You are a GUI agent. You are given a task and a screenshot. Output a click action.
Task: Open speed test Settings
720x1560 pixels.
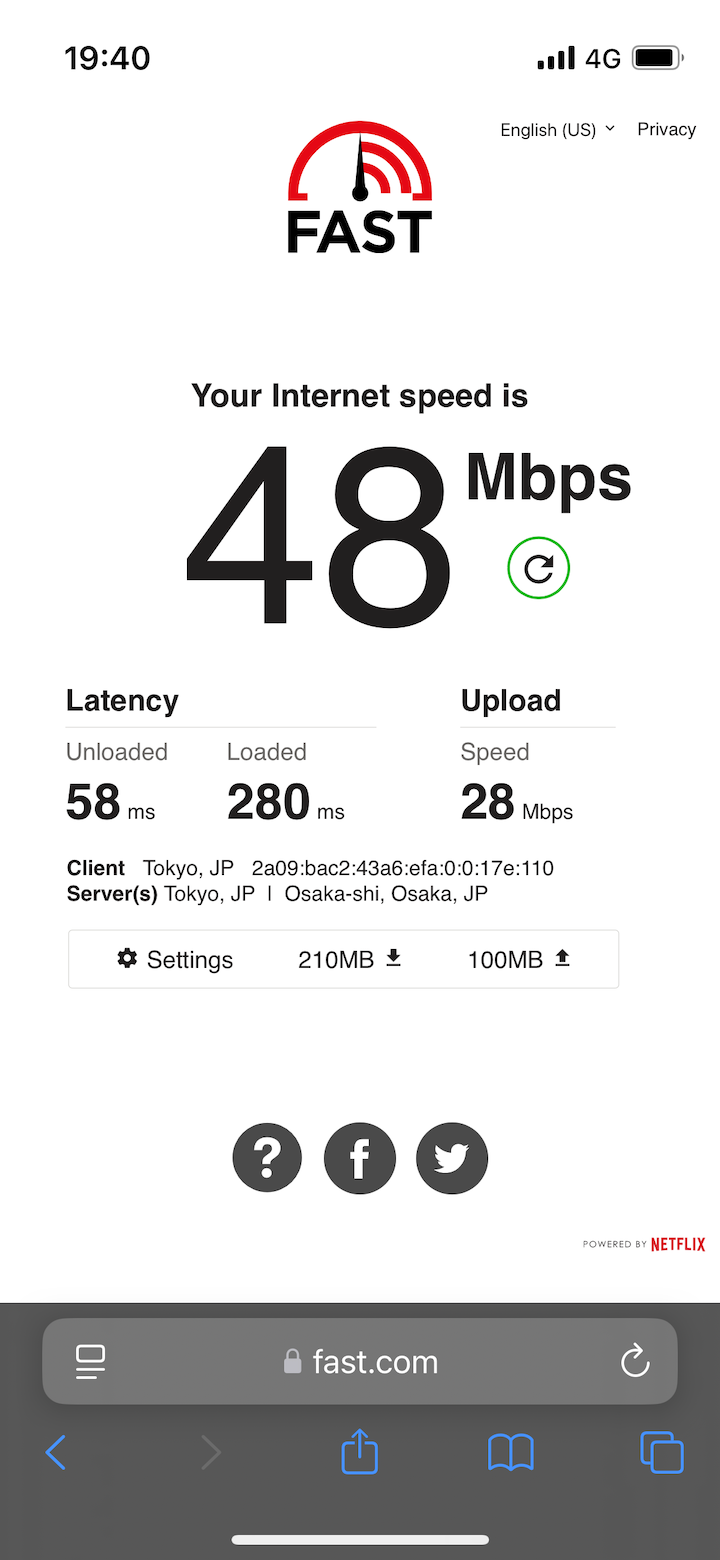tap(175, 959)
